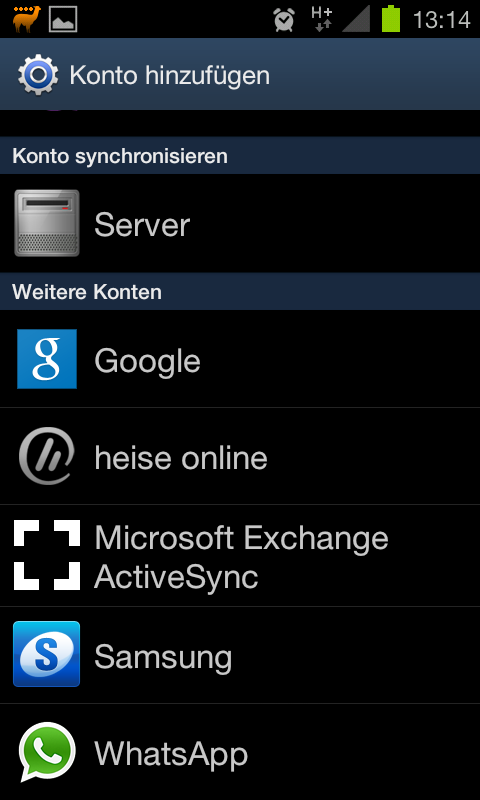
Task: Tap the settings gear to go back
Action: click(38, 75)
